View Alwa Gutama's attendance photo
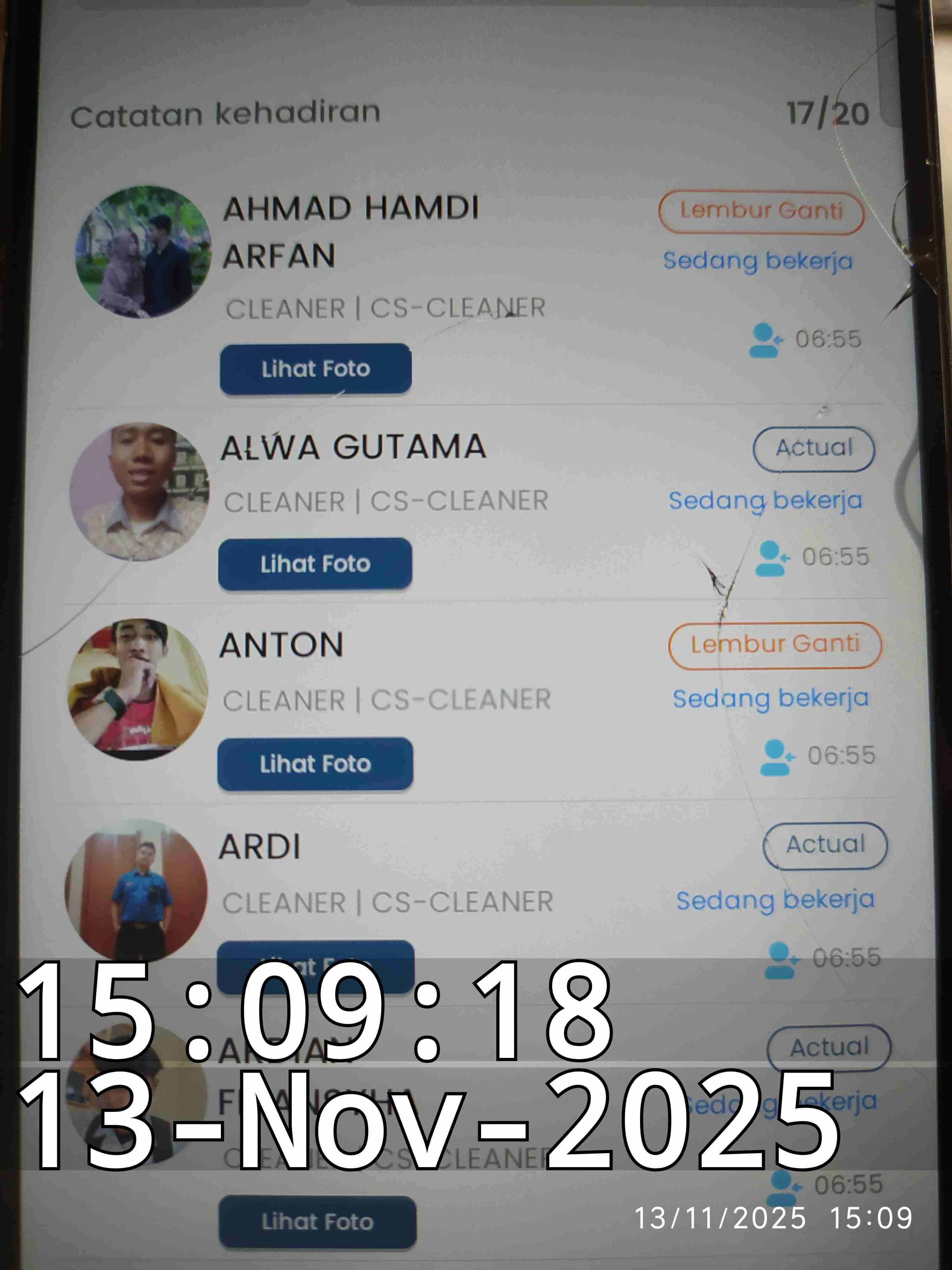Screen dimensions: 952x1270 pos(315,564)
